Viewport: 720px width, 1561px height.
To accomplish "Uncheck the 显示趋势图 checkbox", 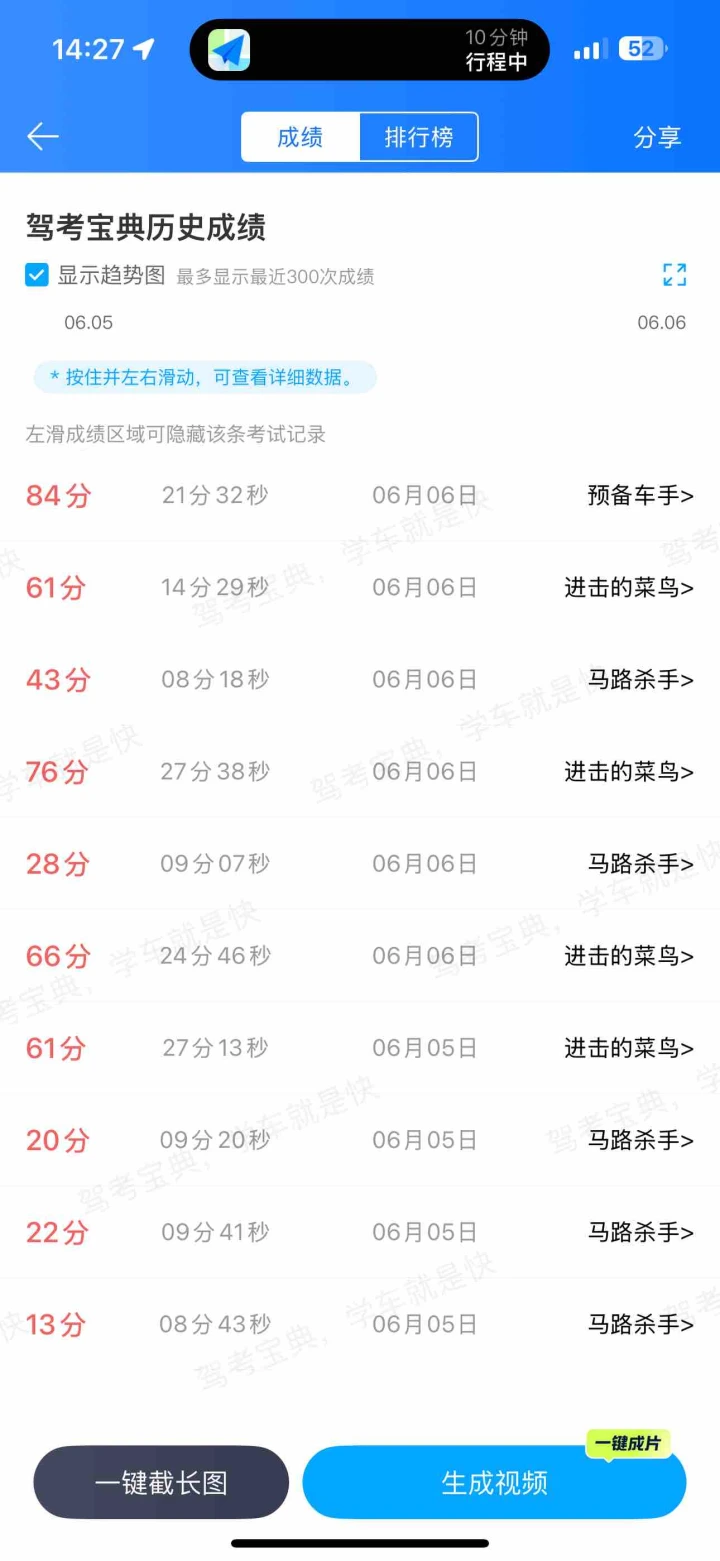I will point(37,275).
